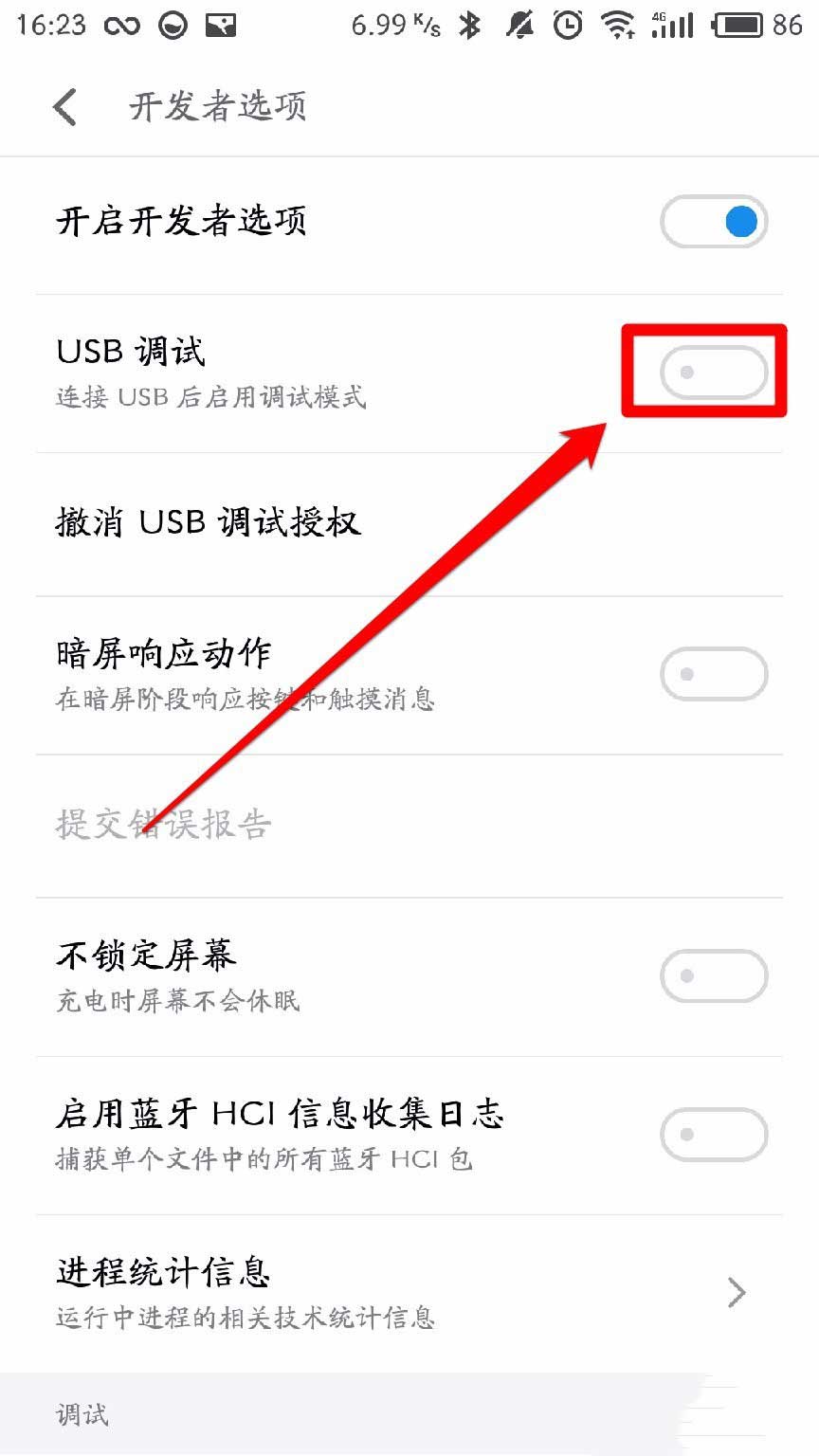Turn on 启用蓝牙 HCI 信息收集日志
Image resolution: width=819 pixels, height=1456 pixels.
coord(714,1135)
